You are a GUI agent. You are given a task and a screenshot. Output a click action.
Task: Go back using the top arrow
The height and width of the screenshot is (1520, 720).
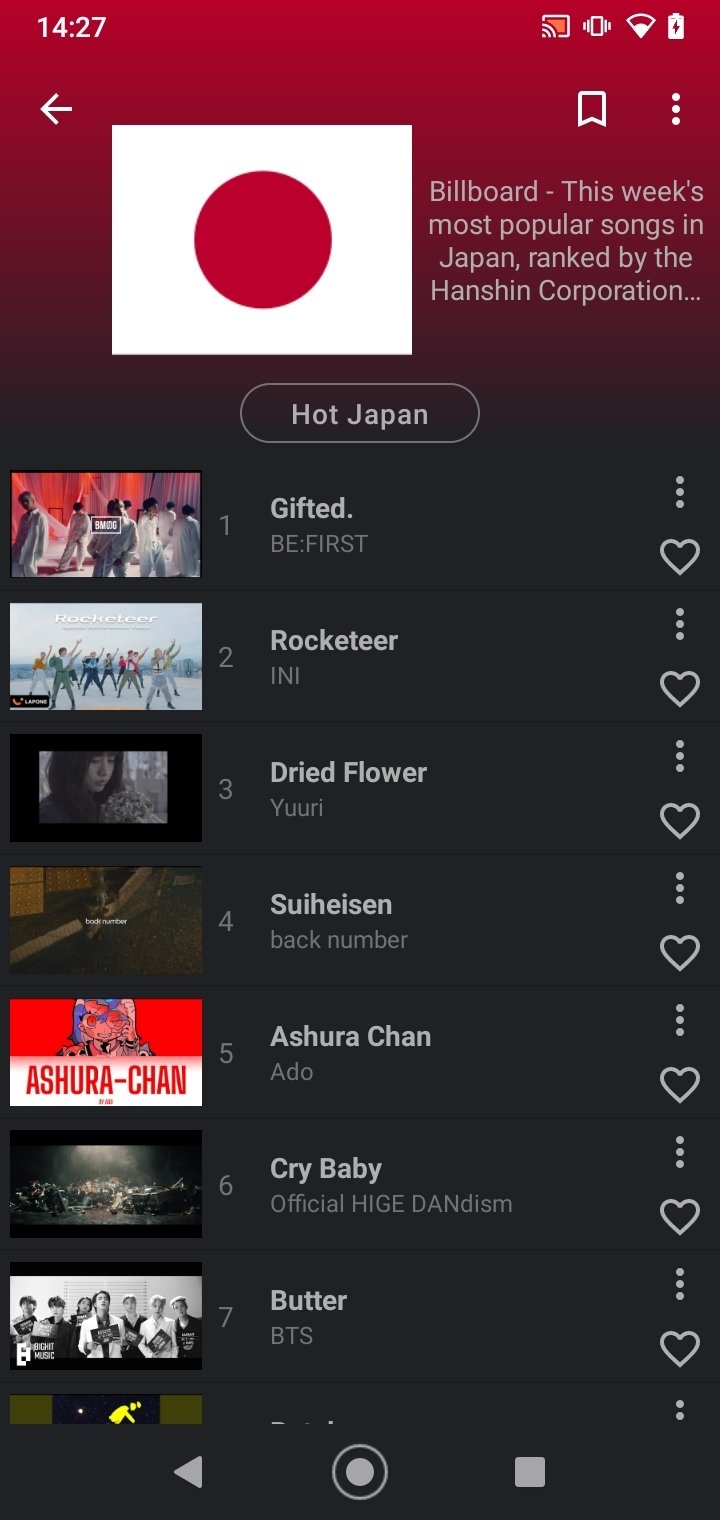pyautogui.click(x=56, y=109)
